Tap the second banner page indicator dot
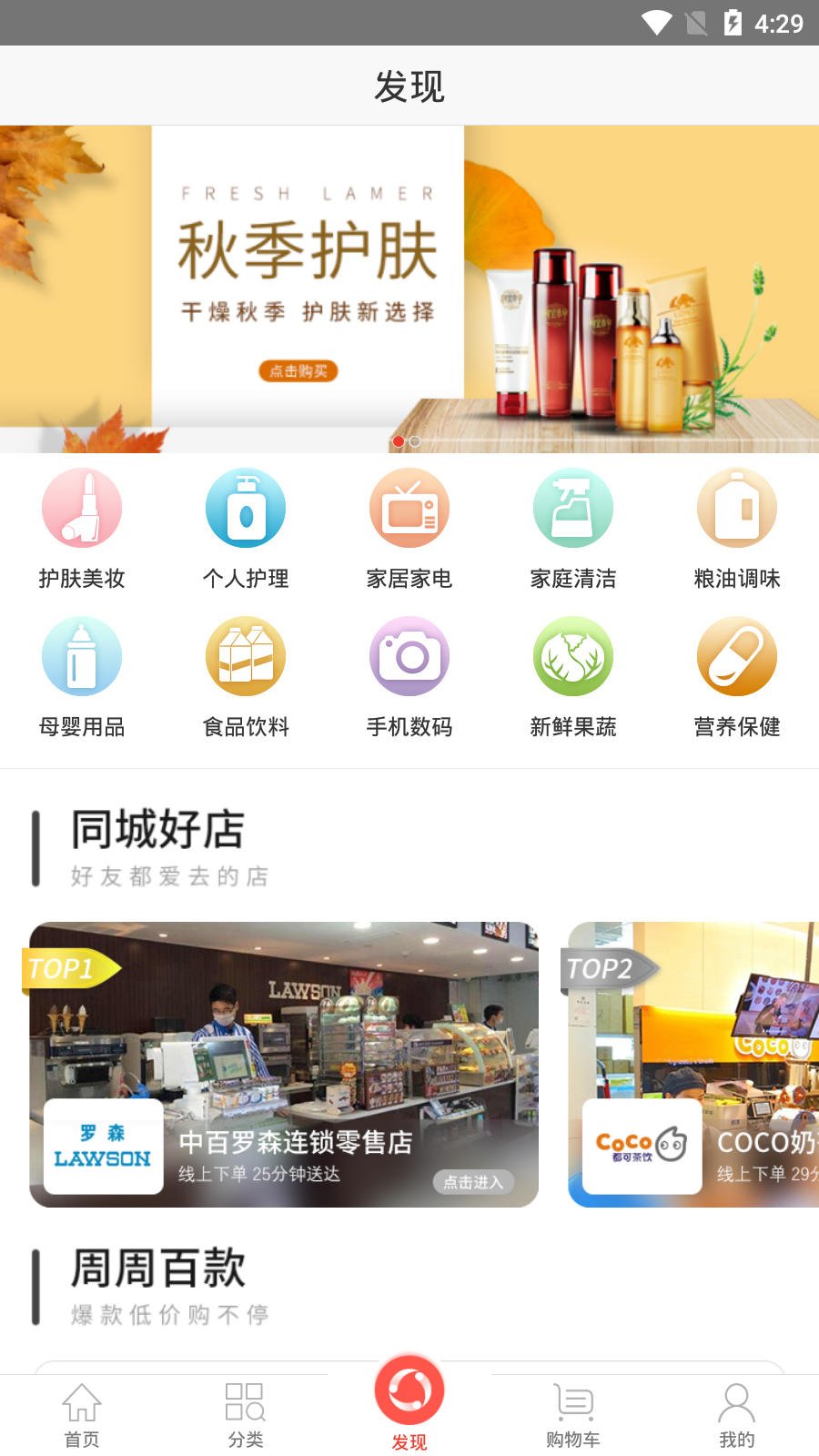Screen dimensions: 819x1456 click(415, 441)
